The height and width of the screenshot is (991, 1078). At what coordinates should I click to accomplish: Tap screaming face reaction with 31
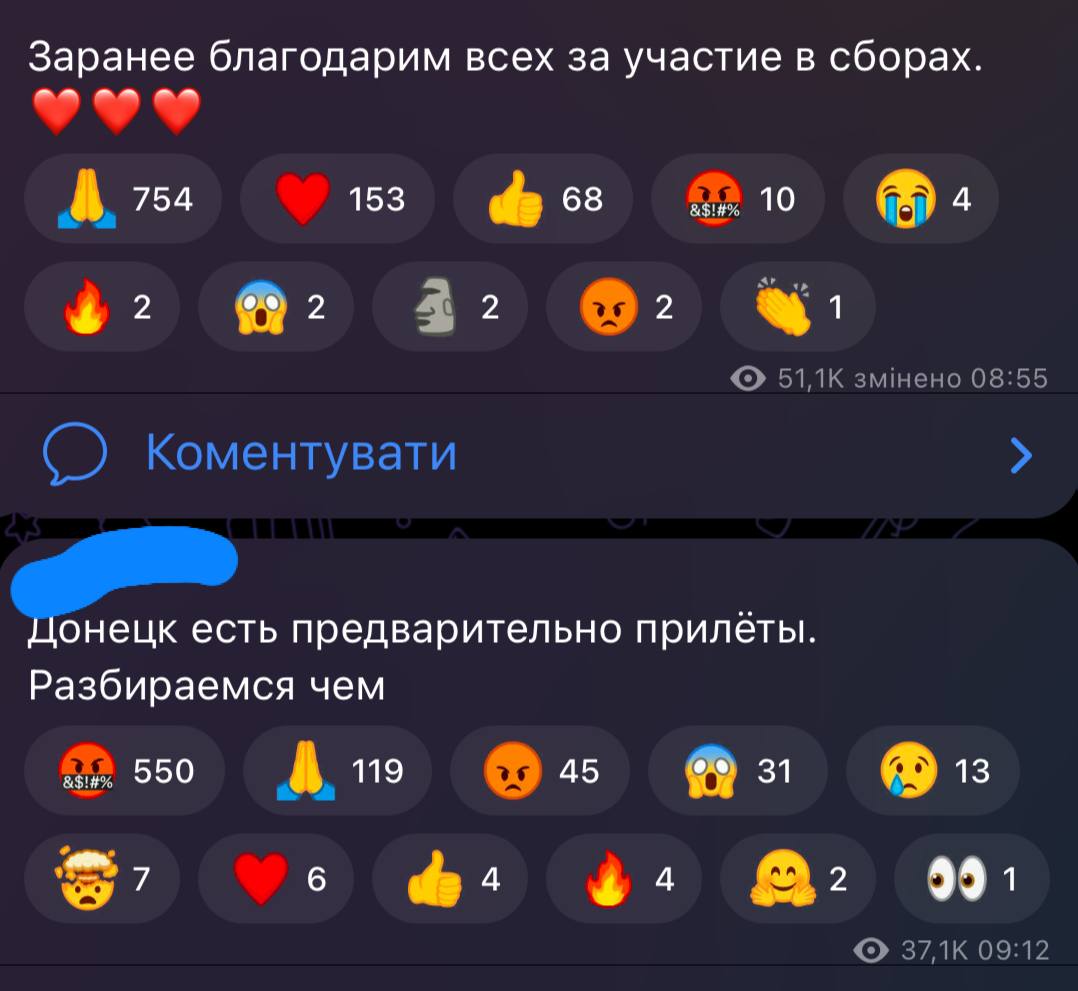point(738,771)
